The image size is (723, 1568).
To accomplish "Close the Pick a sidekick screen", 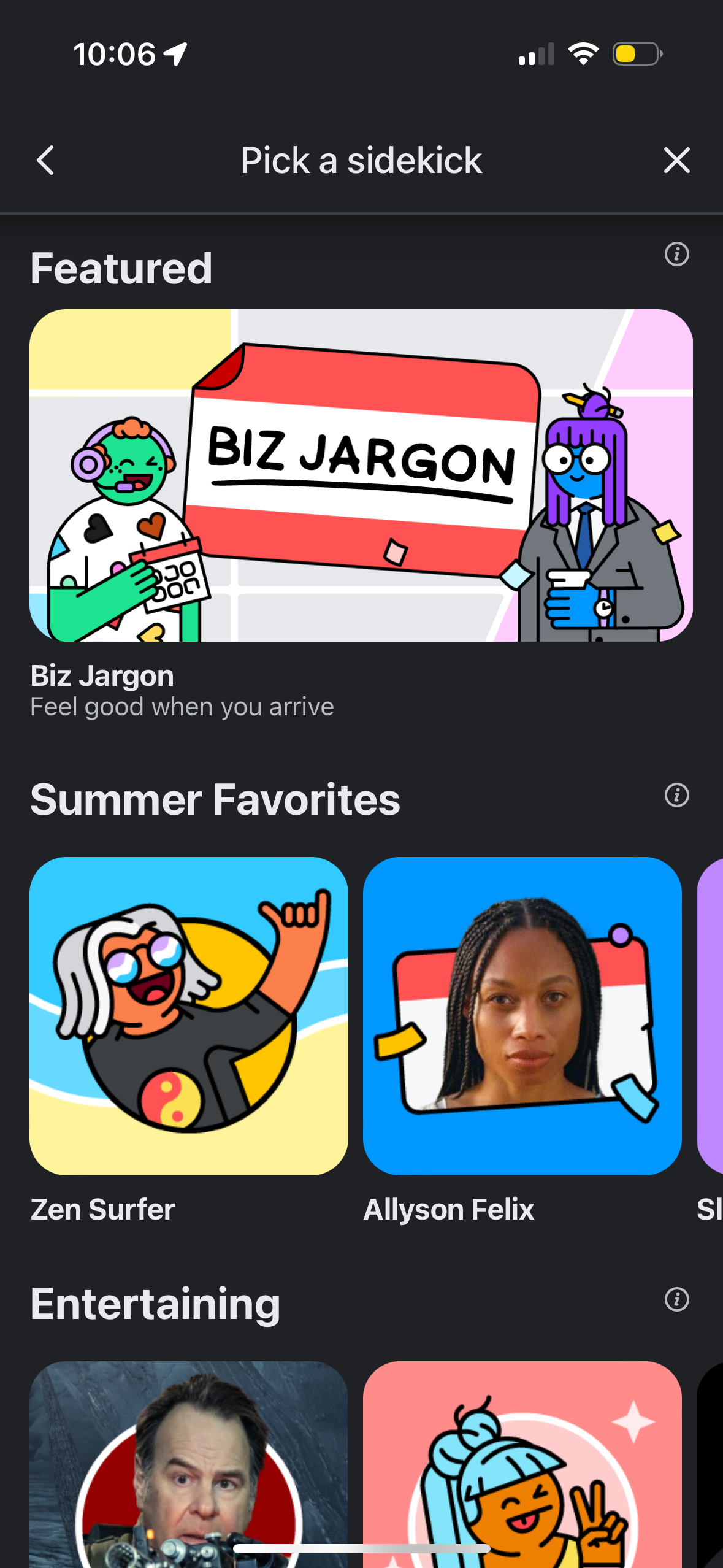I will [x=676, y=161].
